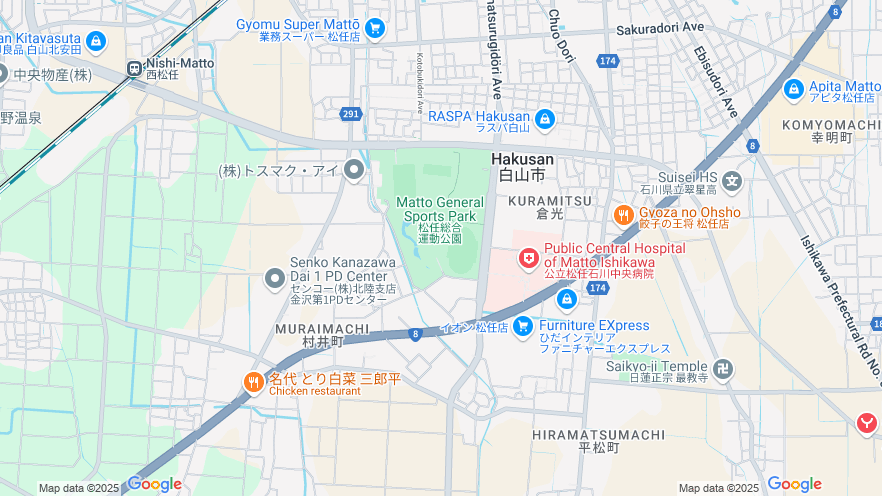Open the Kitavasuta shopping marker
Screen dimensions: 882x496
click(96, 41)
